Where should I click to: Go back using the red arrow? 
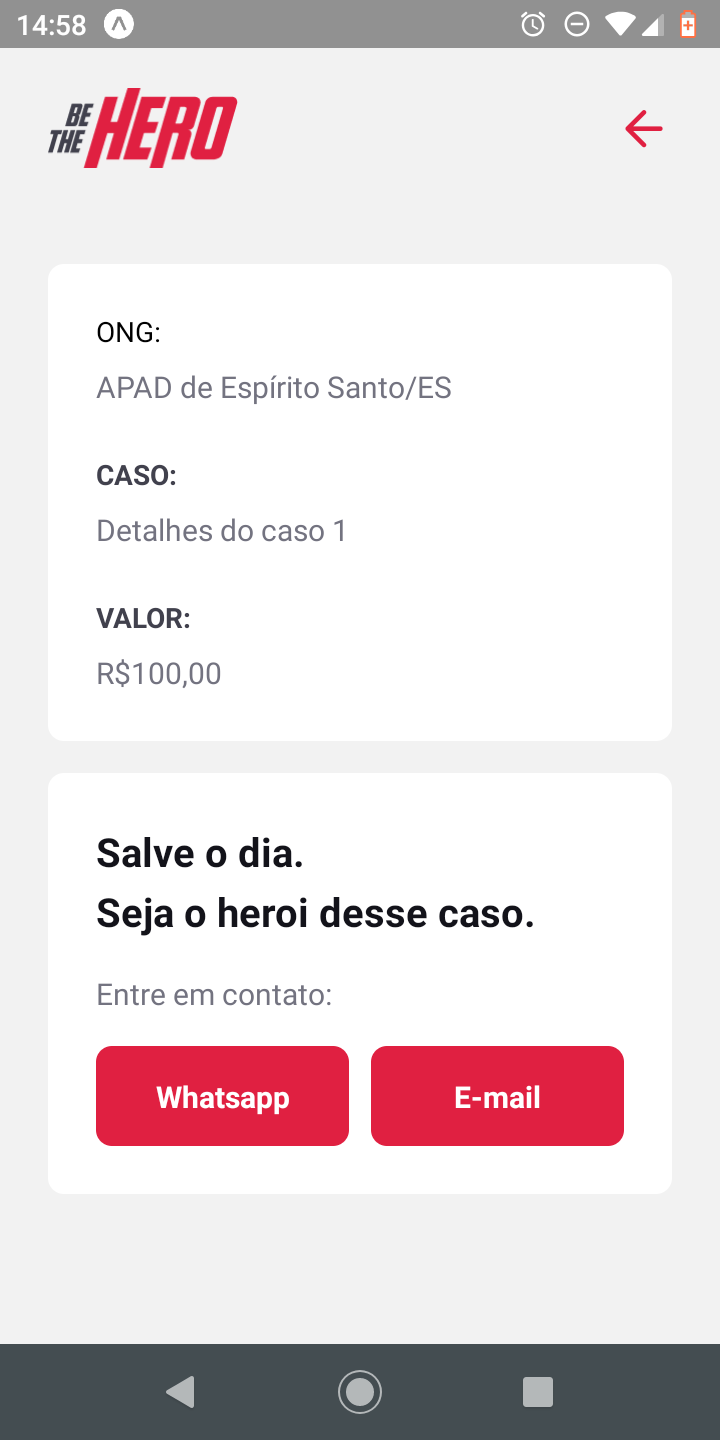tap(644, 129)
